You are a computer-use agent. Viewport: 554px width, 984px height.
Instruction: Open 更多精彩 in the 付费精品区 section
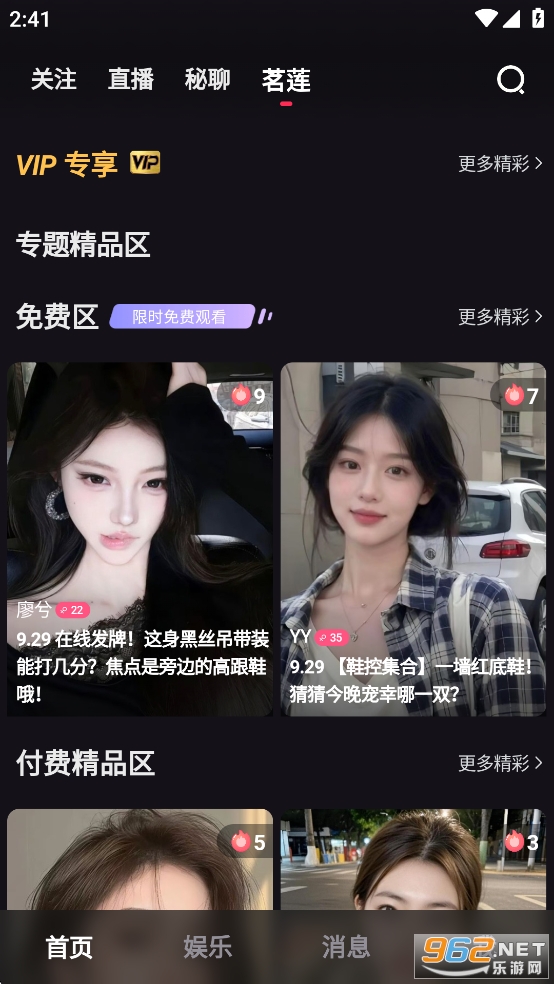pos(500,763)
